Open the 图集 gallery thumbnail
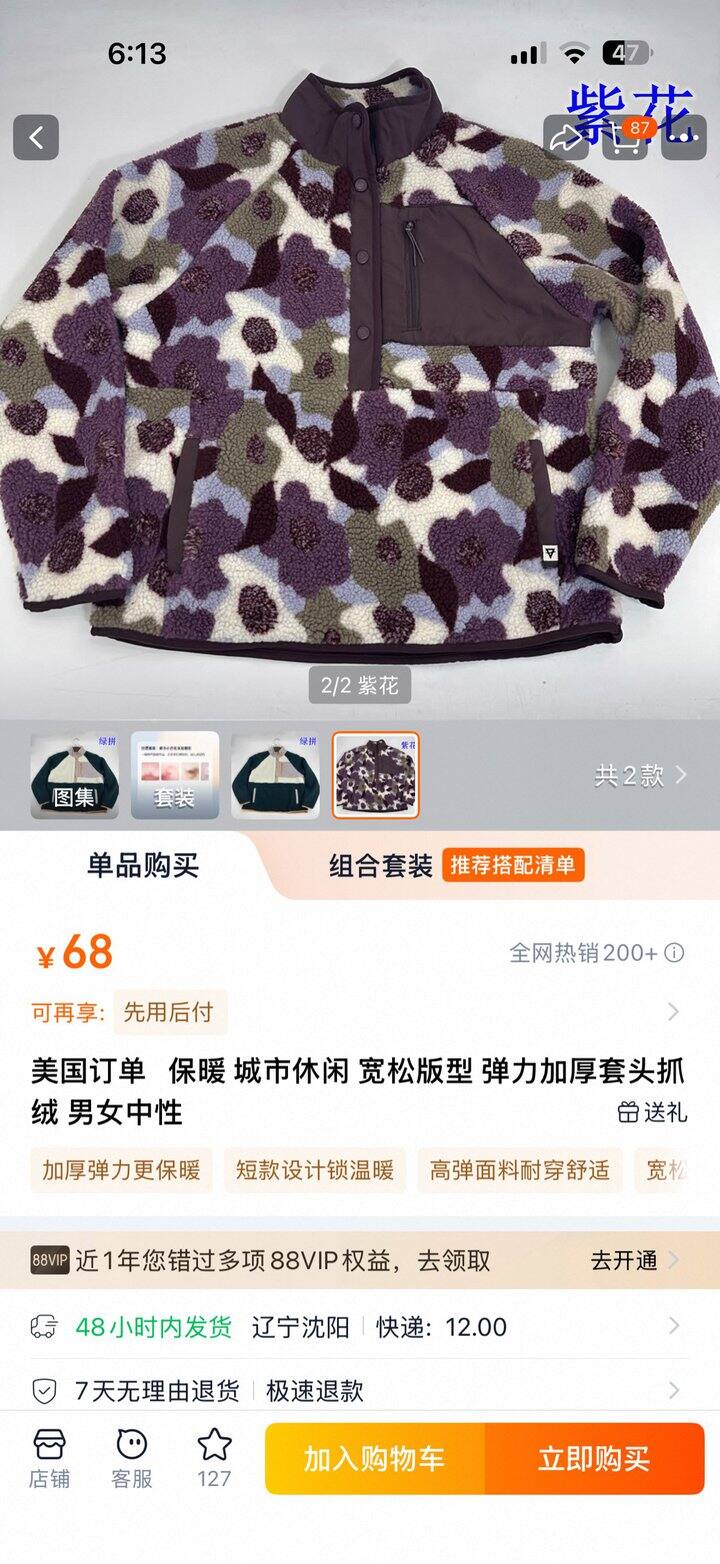The width and height of the screenshot is (720, 1564). tap(74, 775)
